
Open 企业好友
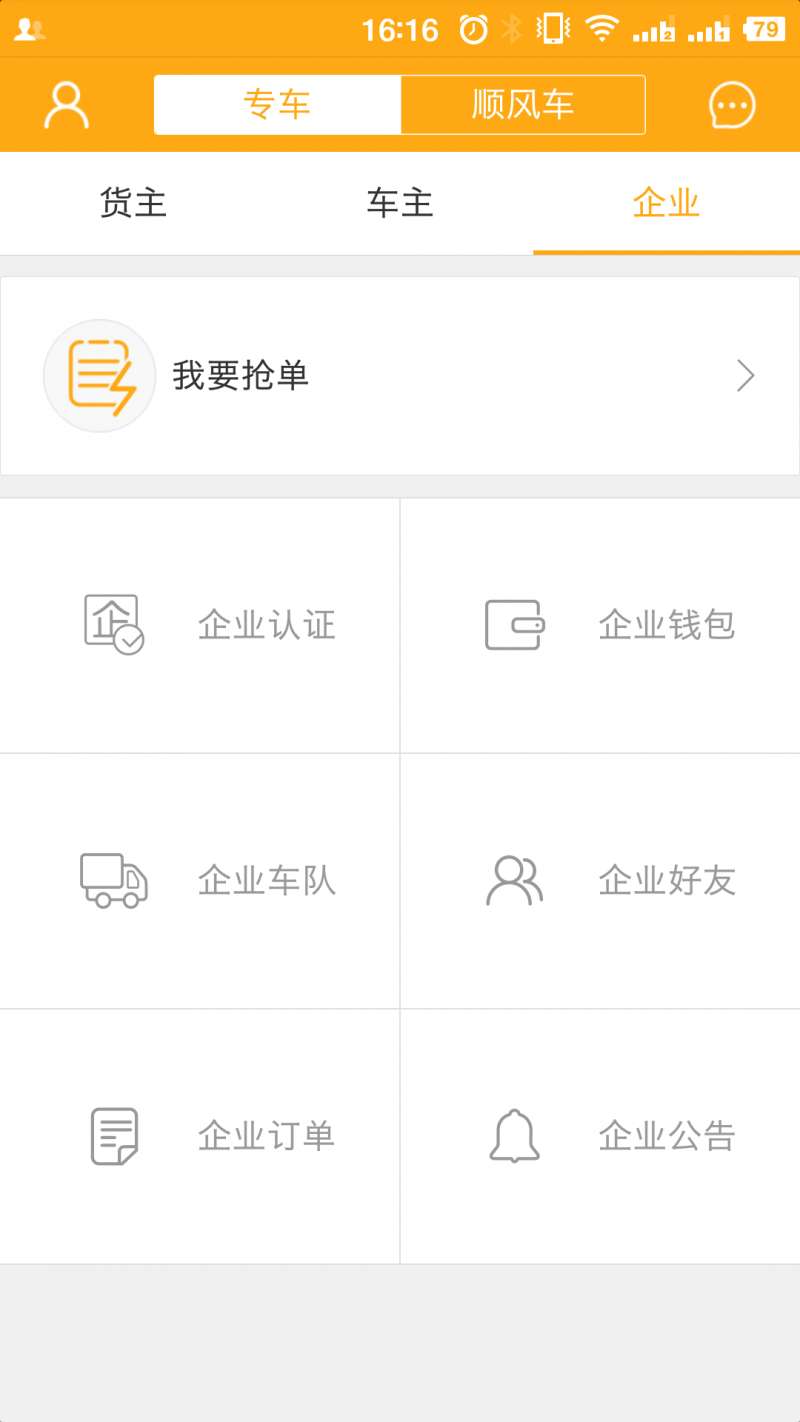600,881
